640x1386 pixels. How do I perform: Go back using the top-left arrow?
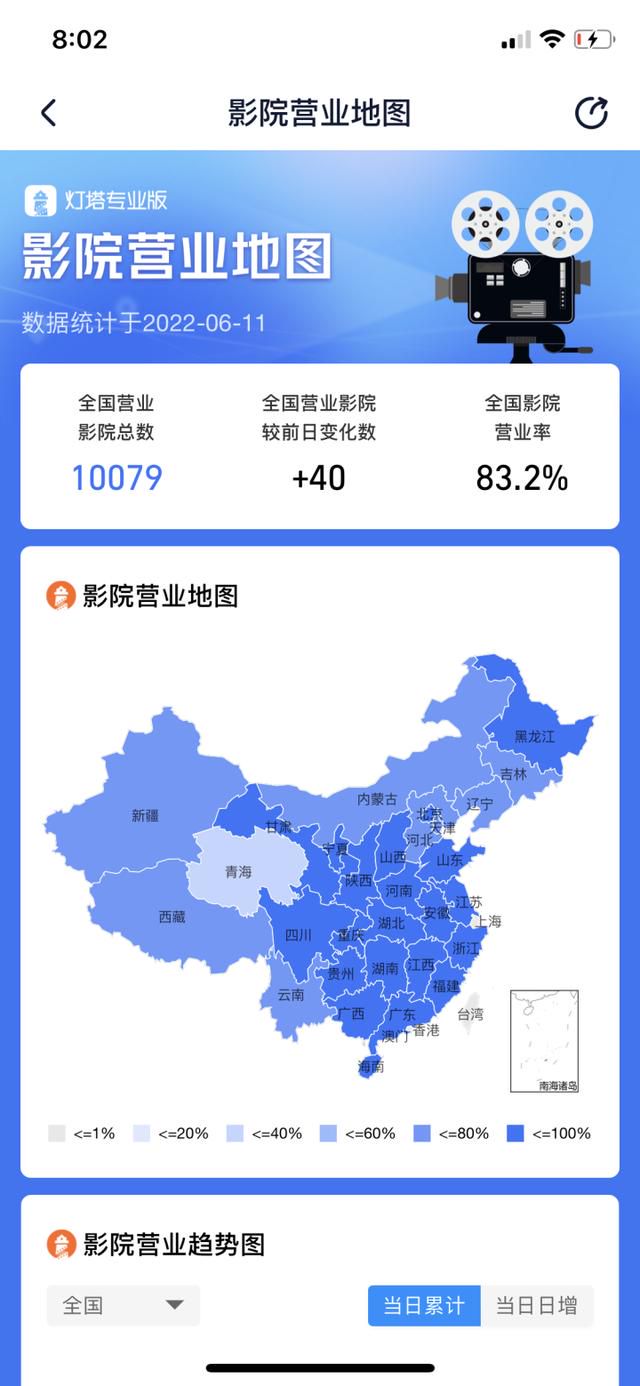[x=48, y=113]
